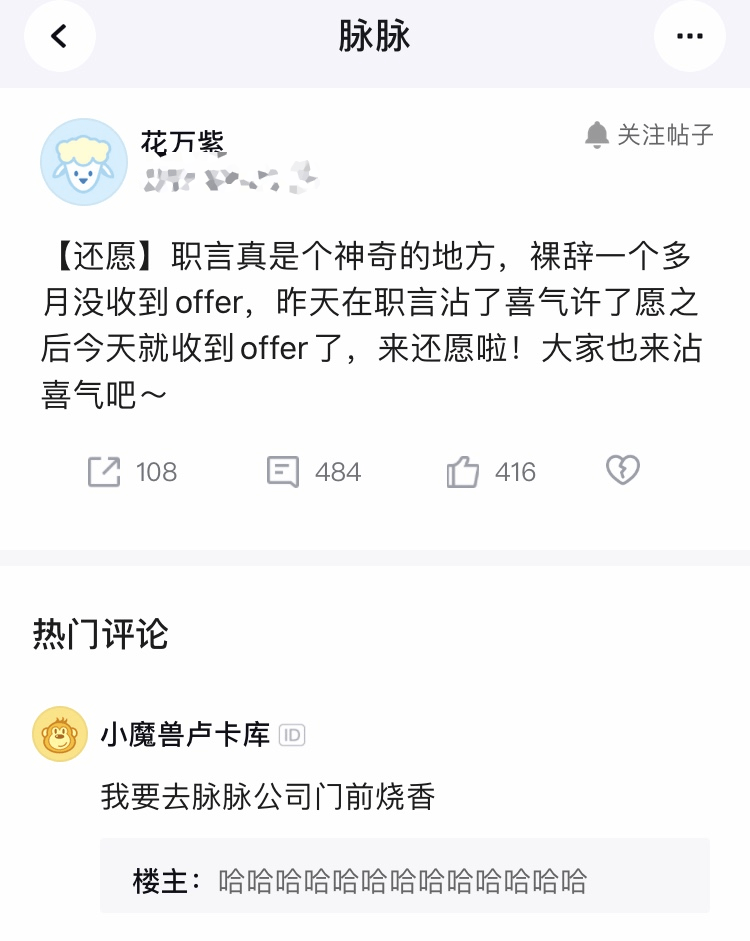Tap the broken-heart dislike icon

(623, 470)
